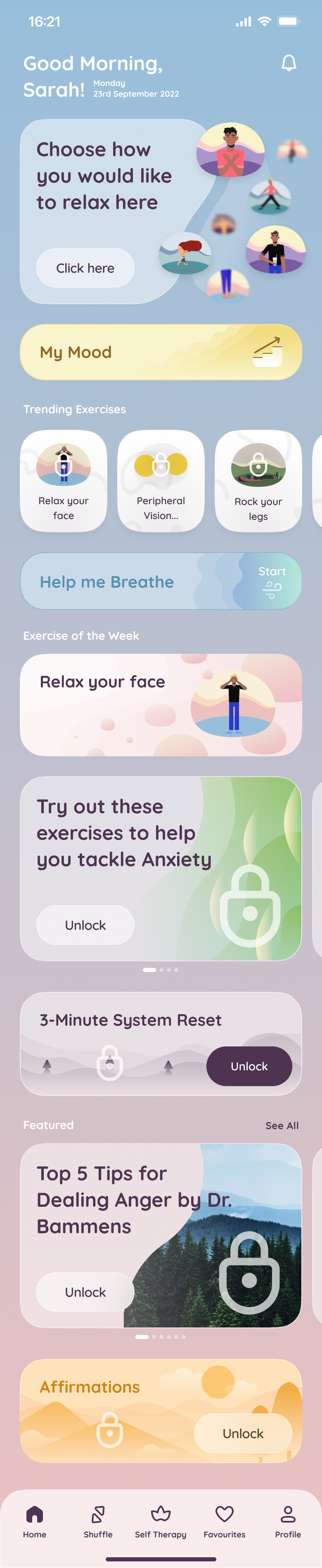The width and height of the screenshot is (322, 1568).
Task: Tap Click here on relax card
Action: pos(85,268)
